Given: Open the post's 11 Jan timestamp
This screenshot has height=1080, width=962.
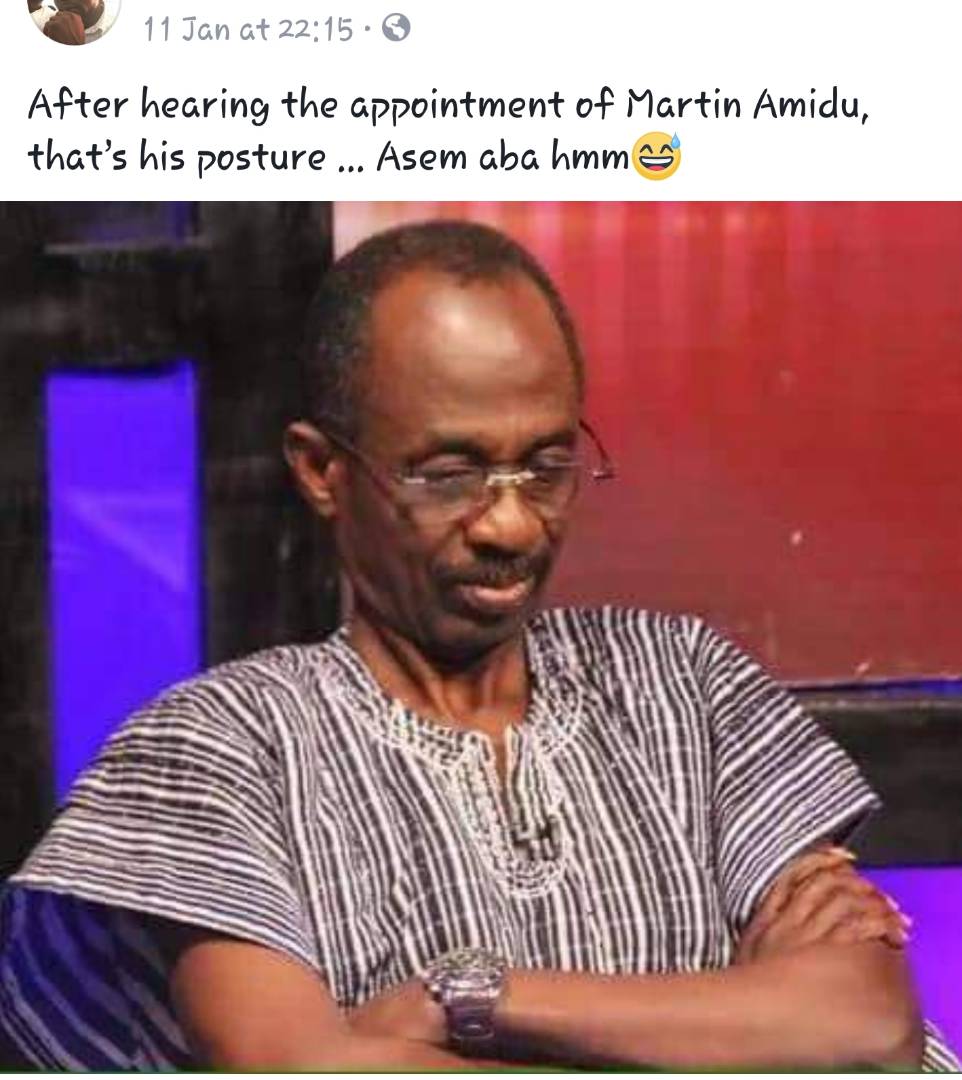Looking at the screenshot, I should pyautogui.click(x=248, y=29).
